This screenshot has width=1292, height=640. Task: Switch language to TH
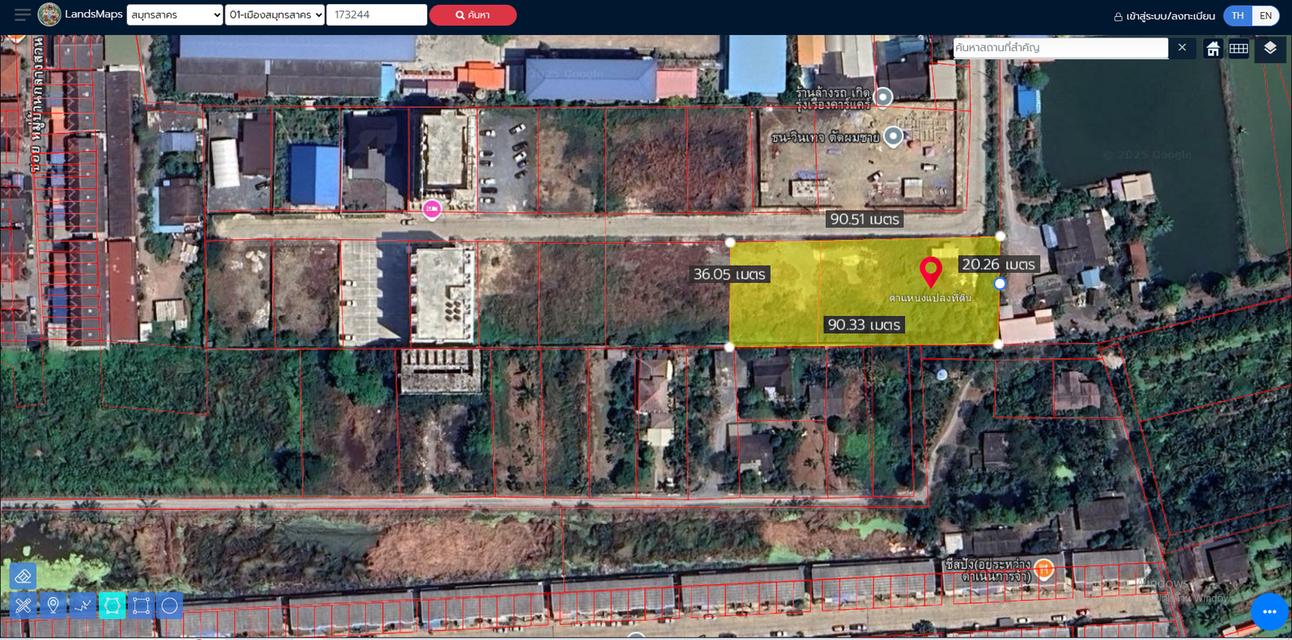click(1238, 16)
